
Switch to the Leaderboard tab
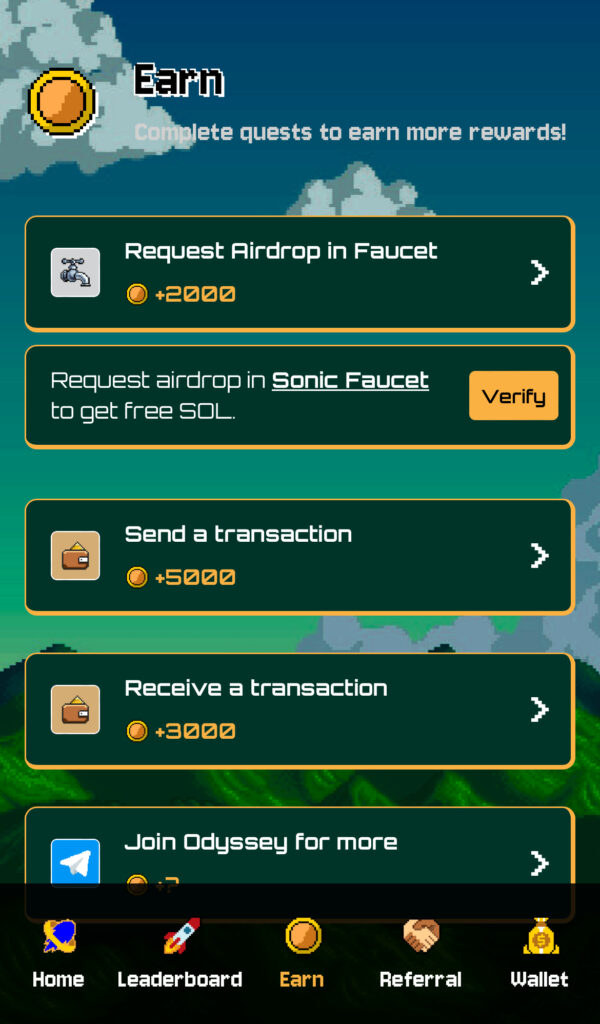pos(180,955)
